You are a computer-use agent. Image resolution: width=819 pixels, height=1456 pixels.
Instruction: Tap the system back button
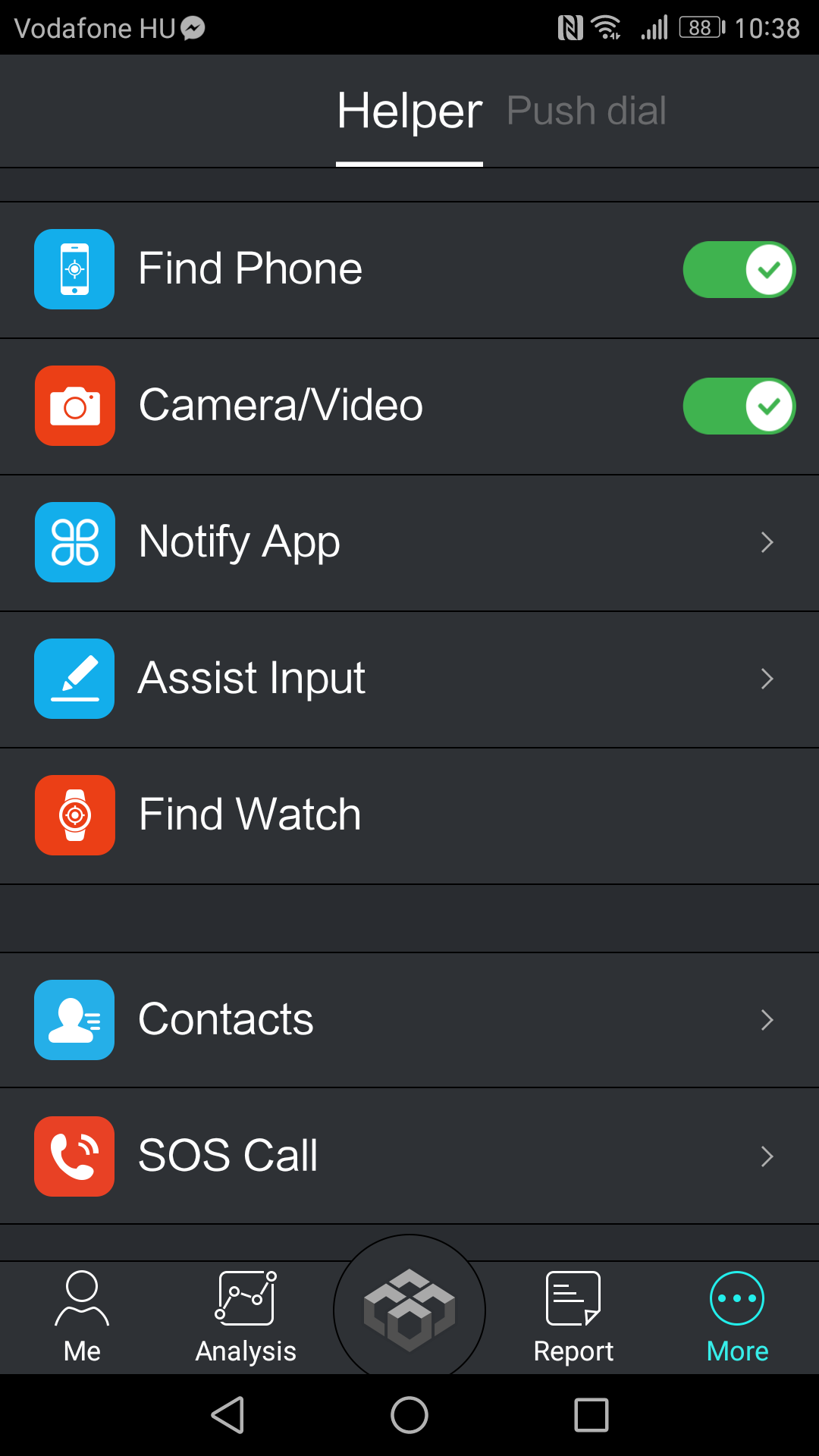tap(227, 1415)
